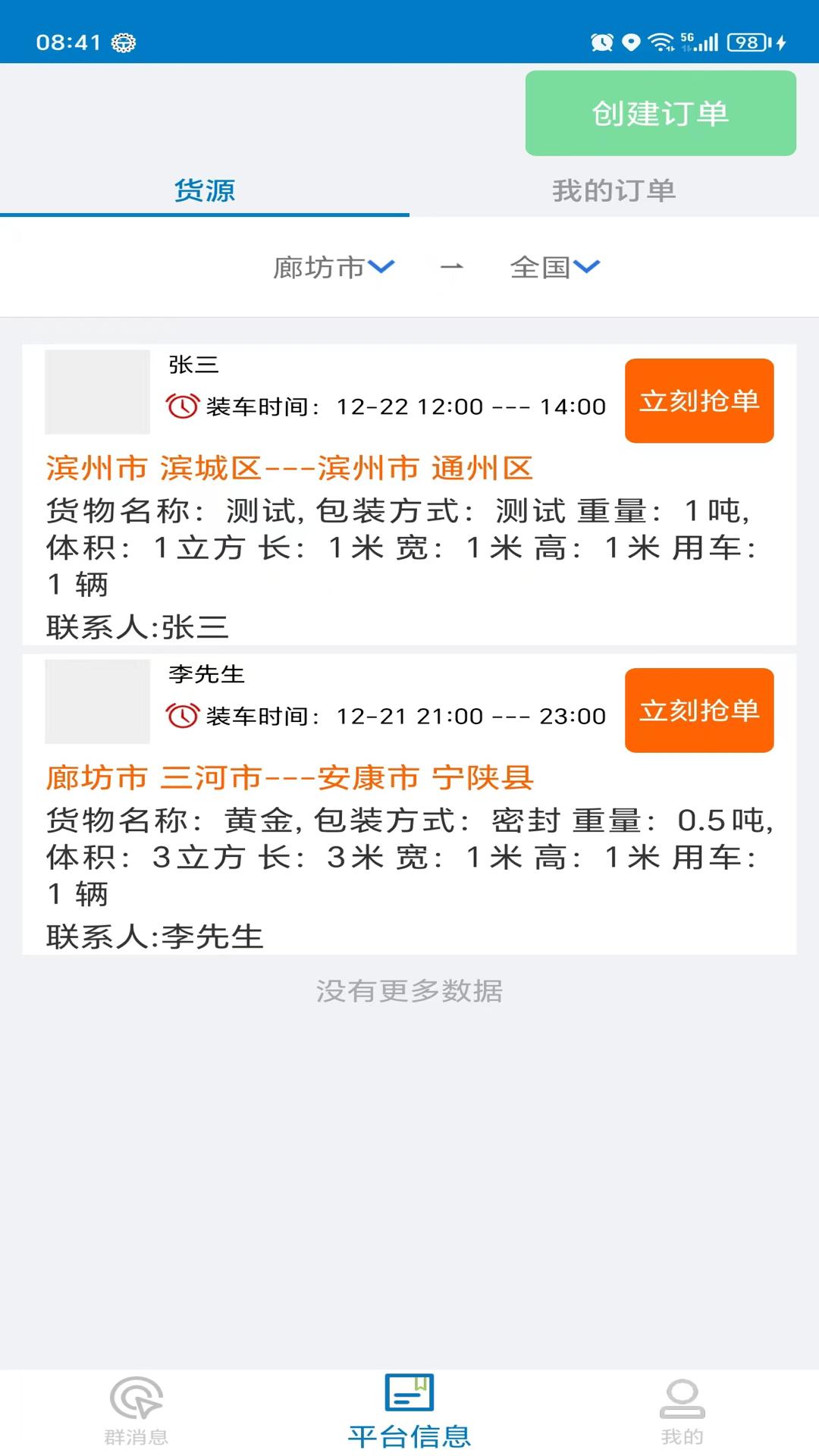Viewport: 819px width, 1456px height.
Task: Tap the battery level indicator
Action: 747,43
